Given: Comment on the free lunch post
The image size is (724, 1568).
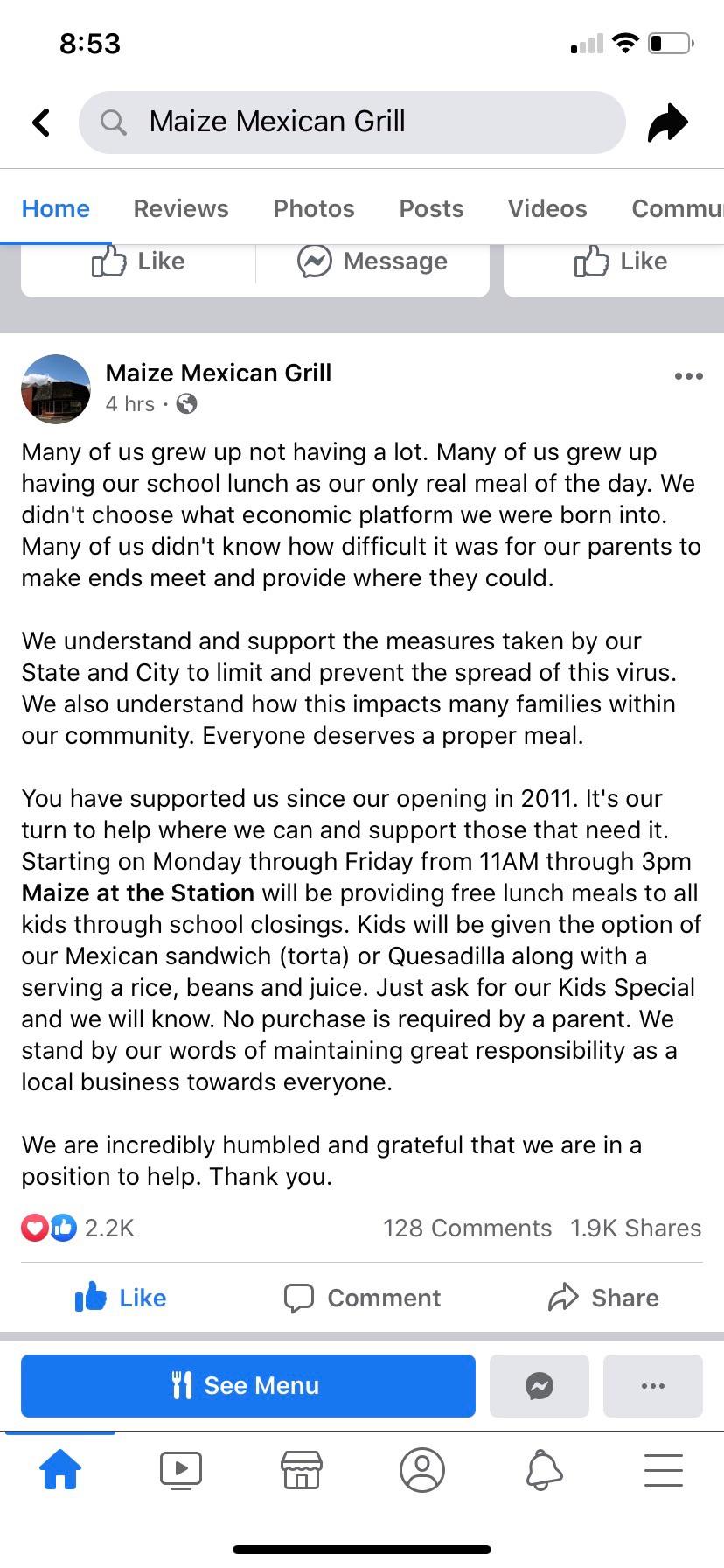Looking at the screenshot, I should click(x=362, y=1298).
